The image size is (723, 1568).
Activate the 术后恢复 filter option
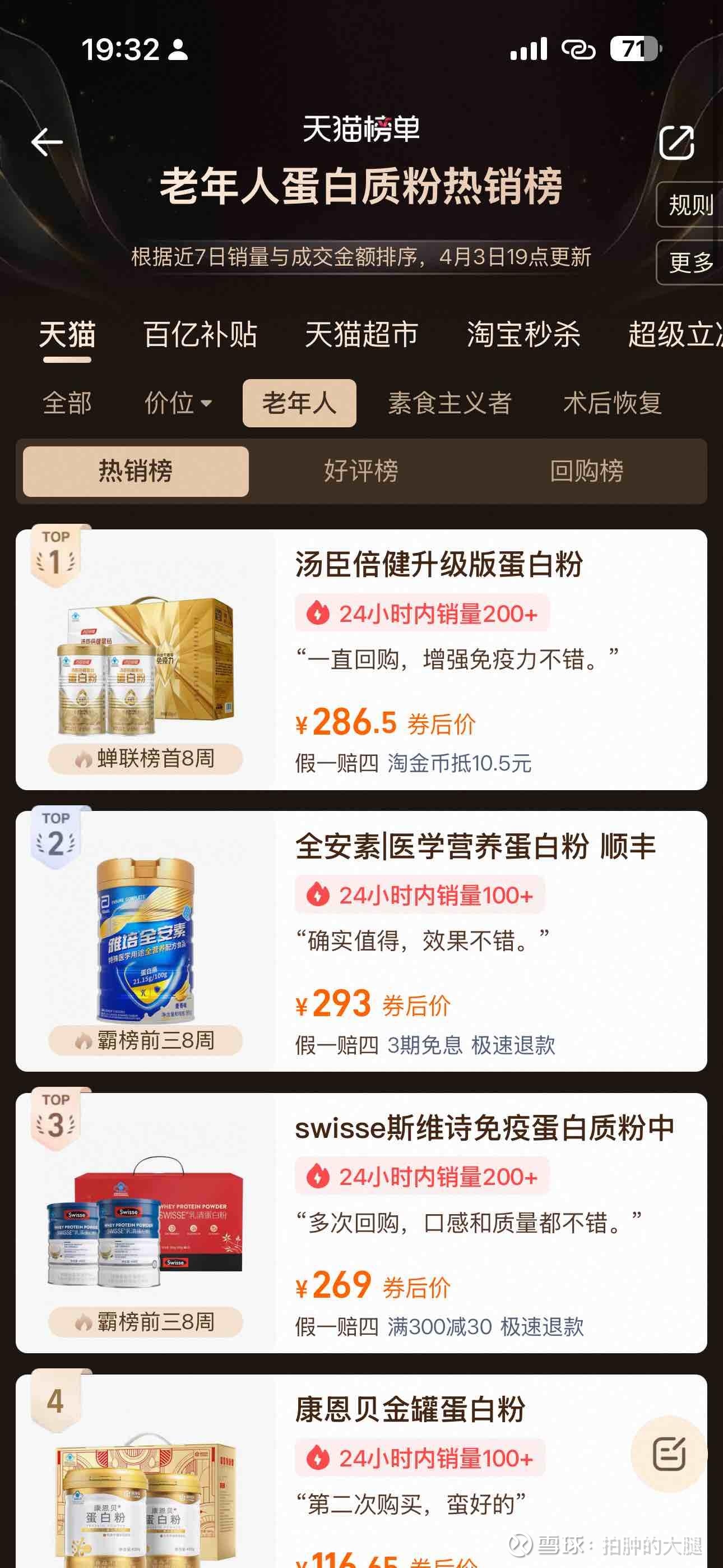click(615, 403)
